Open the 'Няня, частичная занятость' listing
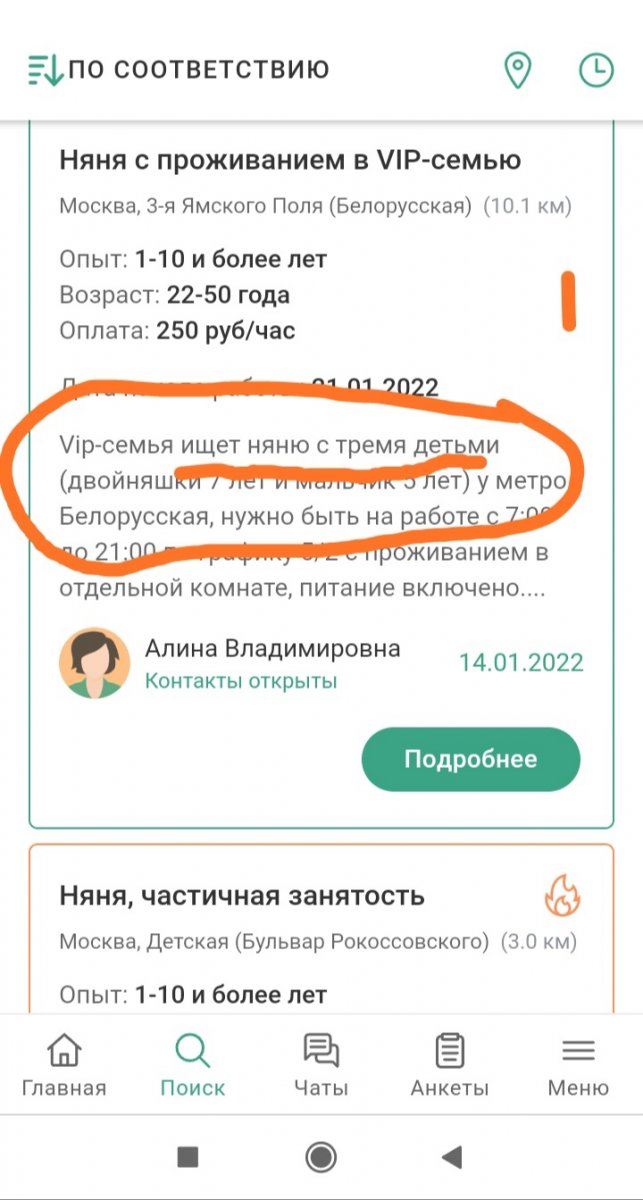 pyautogui.click(x=242, y=896)
